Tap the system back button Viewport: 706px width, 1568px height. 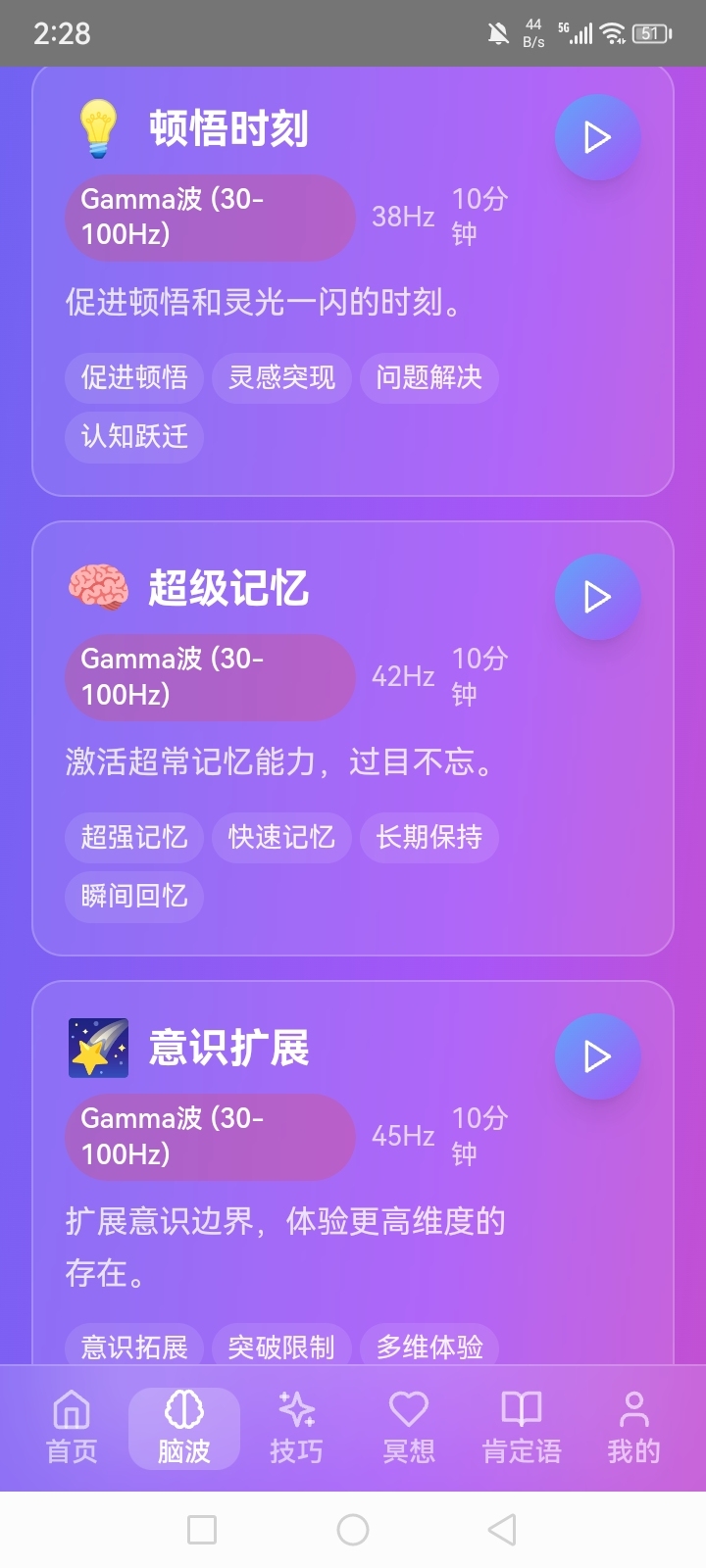pyautogui.click(x=502, y=1530)
